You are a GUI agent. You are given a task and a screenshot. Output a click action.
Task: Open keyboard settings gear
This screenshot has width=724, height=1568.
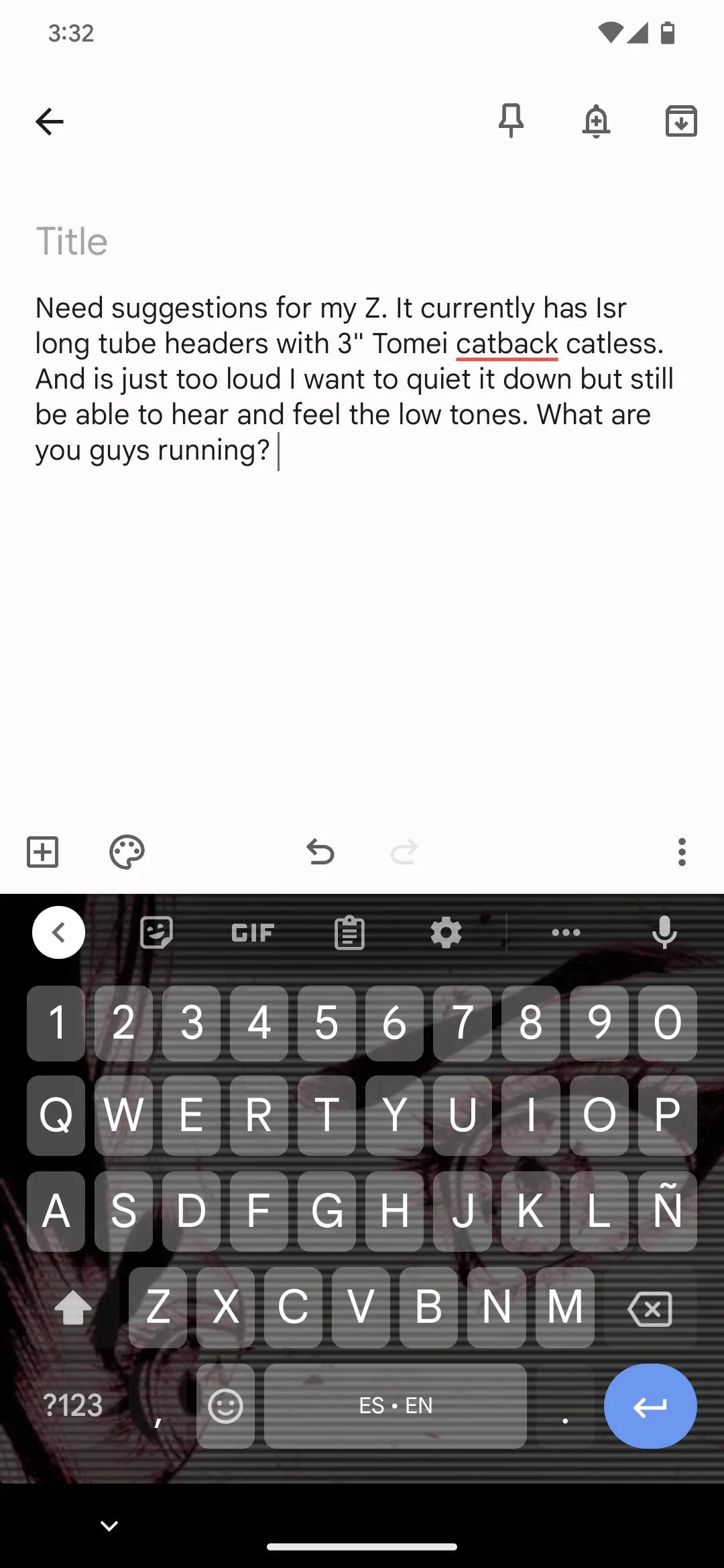[x=446, y=932]
